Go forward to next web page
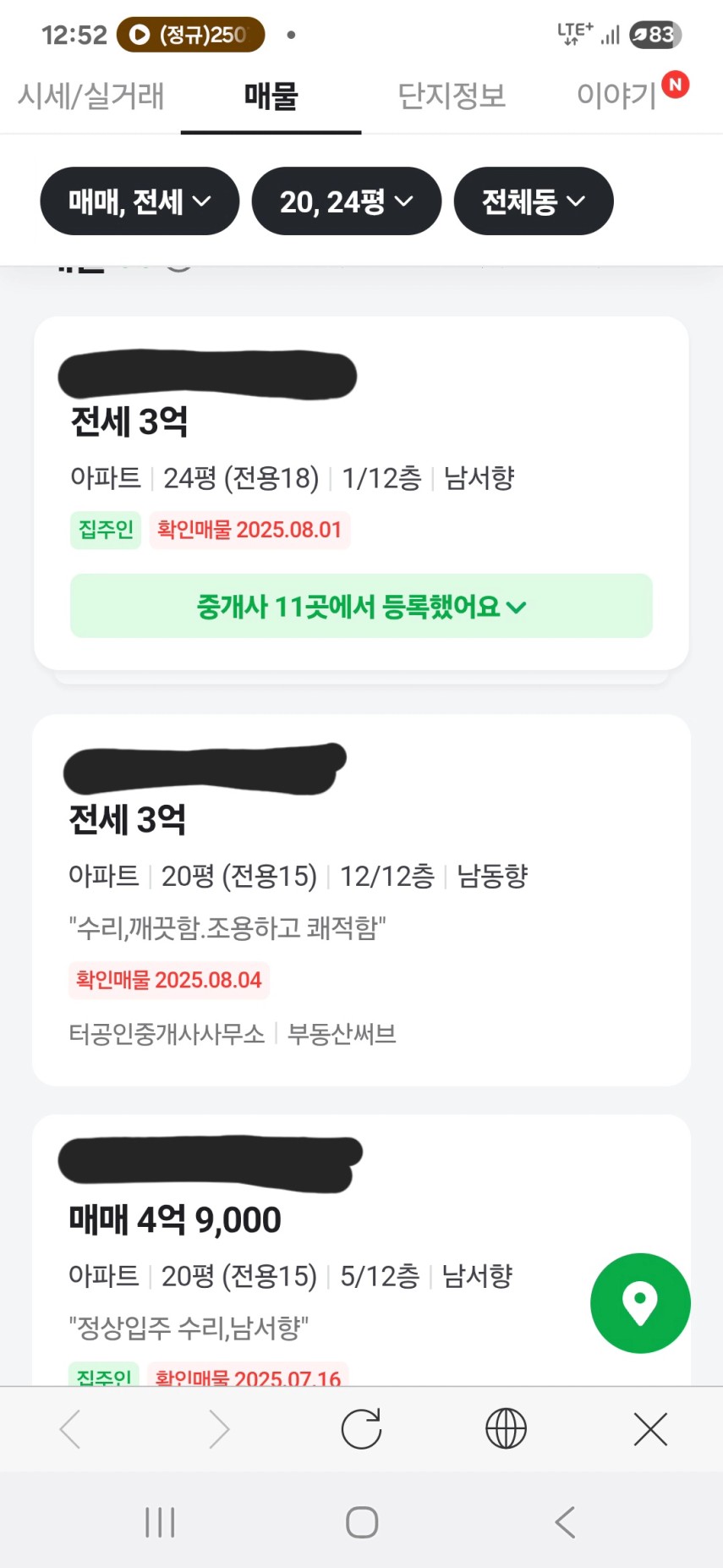This screenshot has height=1568, width=723. tap(217, 1430)
